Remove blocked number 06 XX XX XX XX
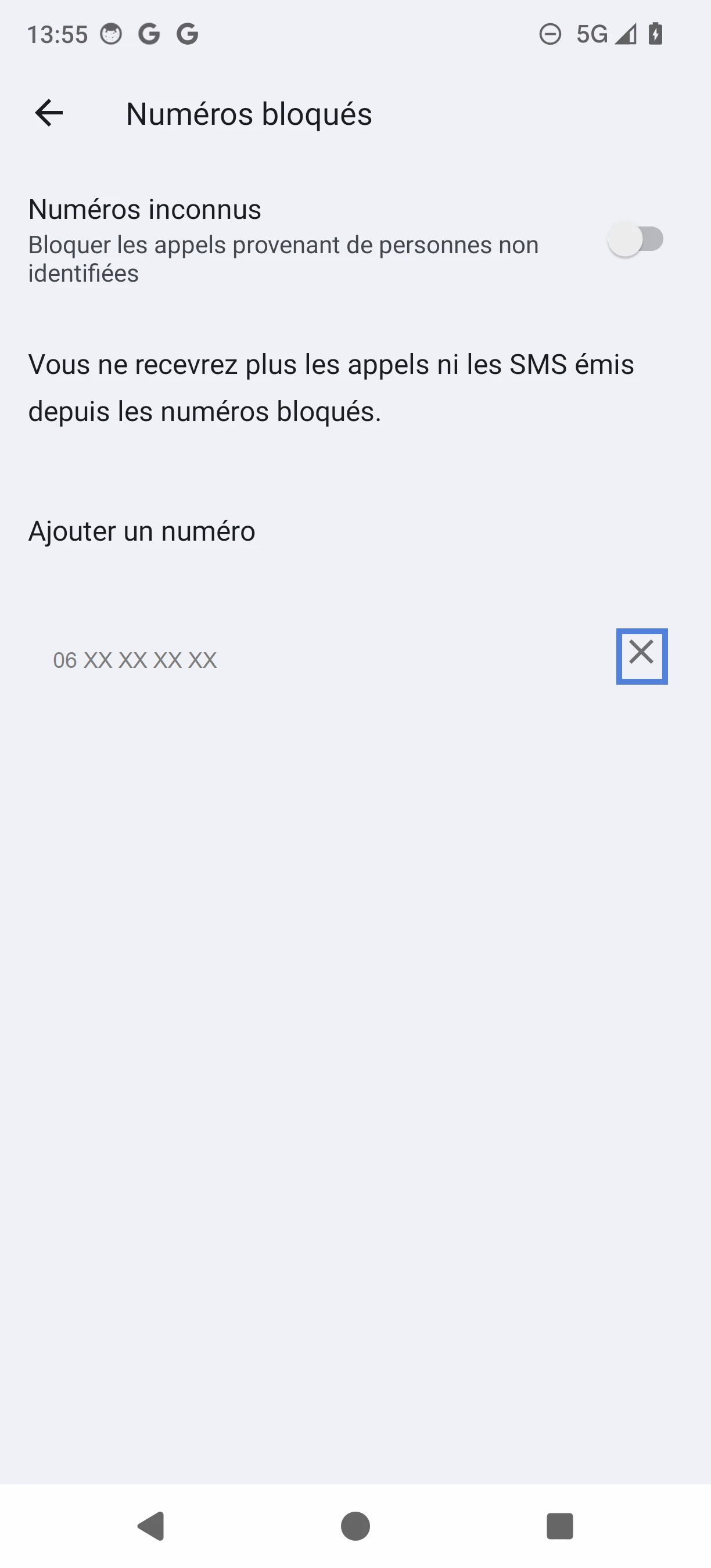The height and width of the screenshot is (1568, 711). 642,656
